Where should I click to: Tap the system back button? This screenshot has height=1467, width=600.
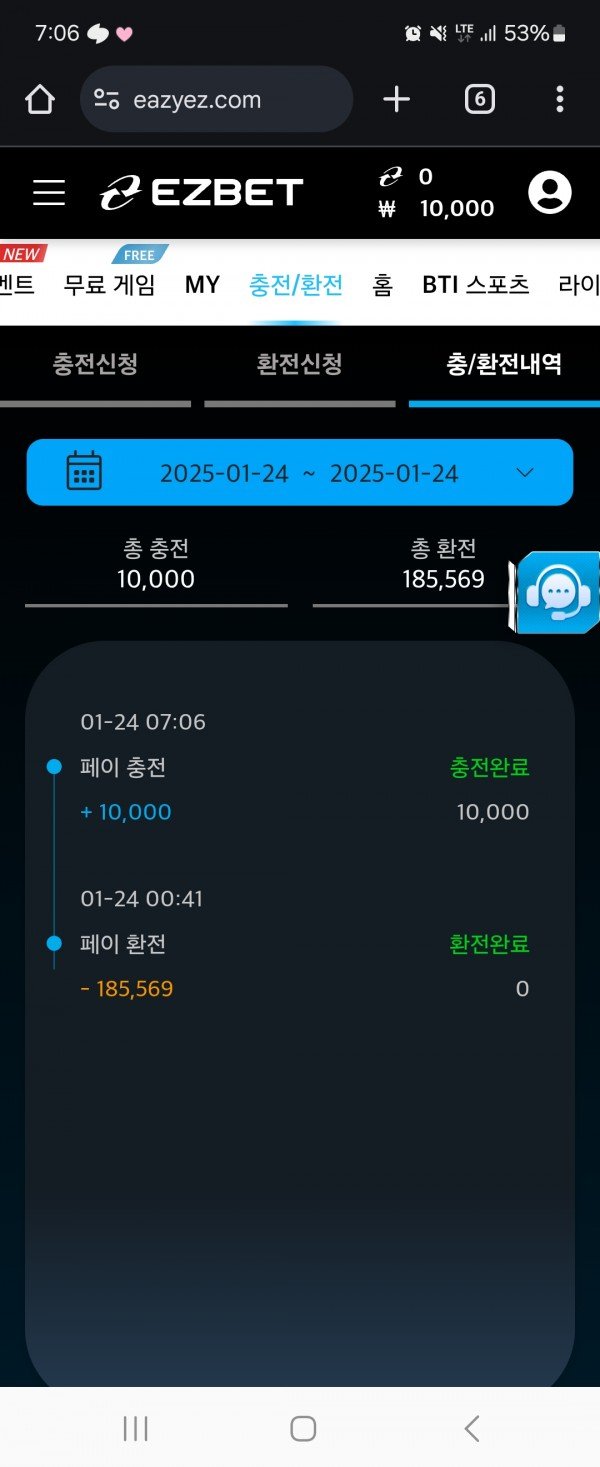[472, 1428]
